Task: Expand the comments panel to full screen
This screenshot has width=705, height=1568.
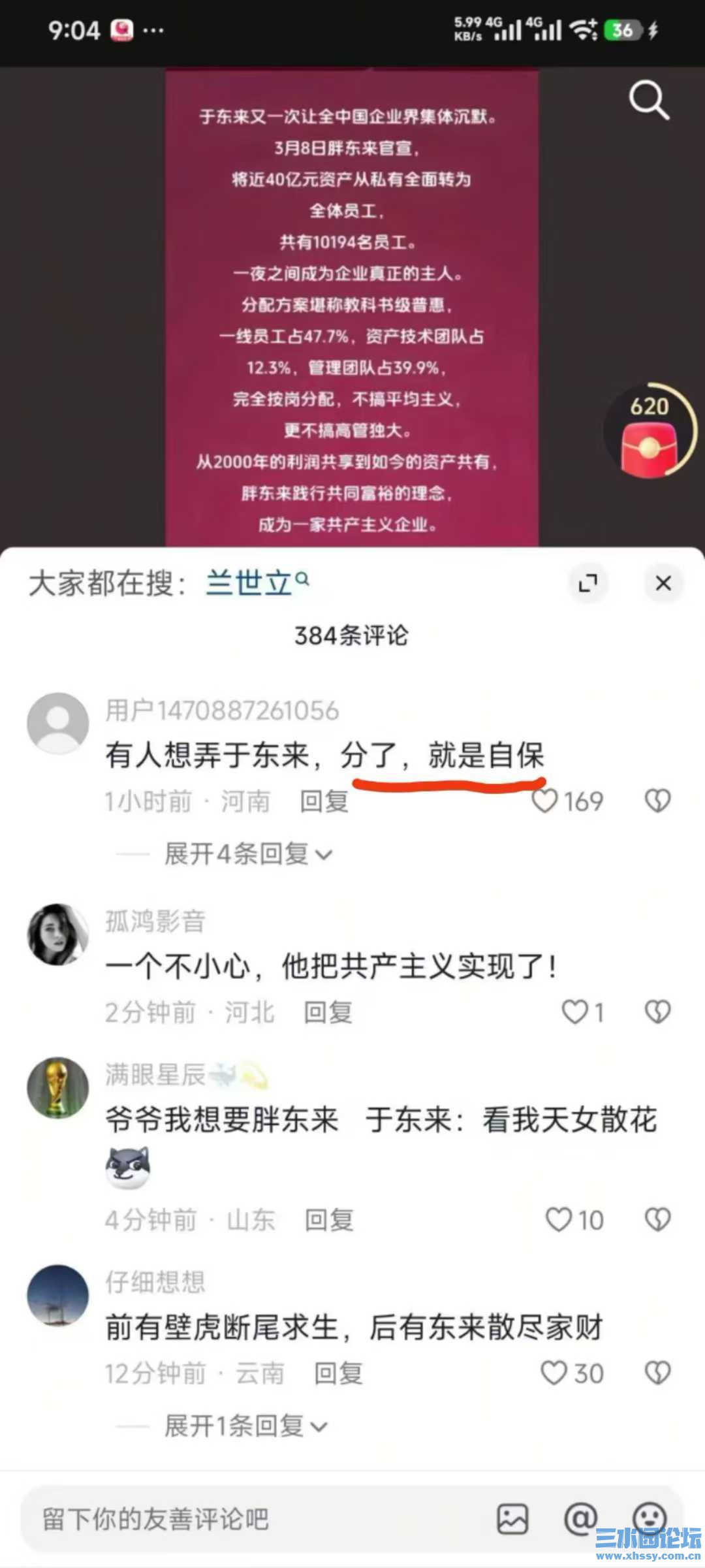Action: pos(588,583)
